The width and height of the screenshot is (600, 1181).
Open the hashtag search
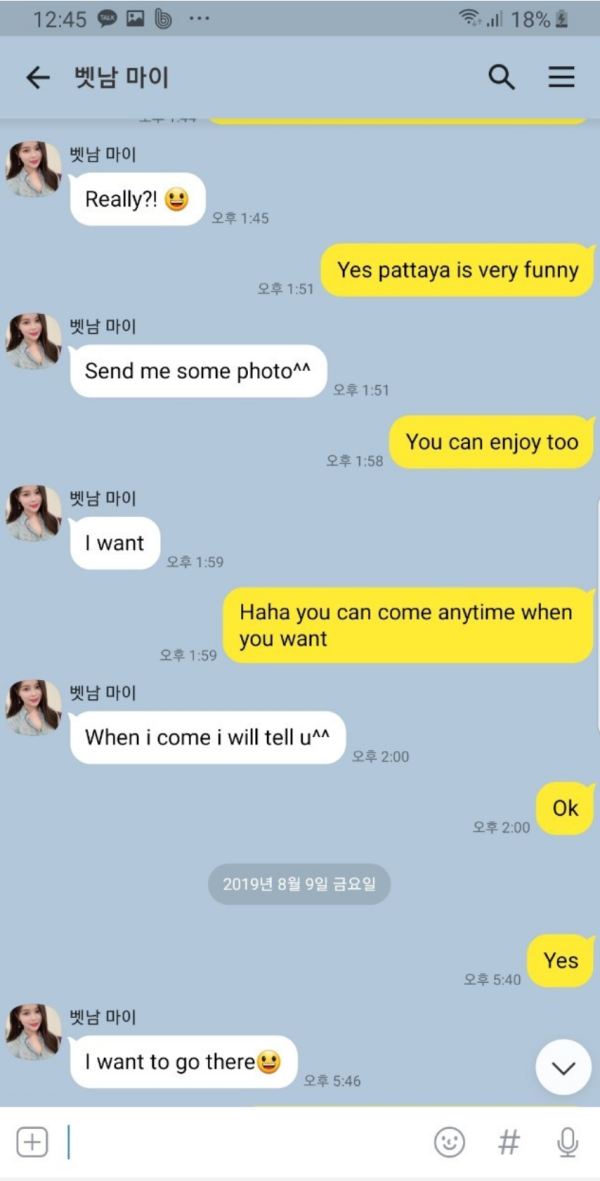[x=509, y=1142]
